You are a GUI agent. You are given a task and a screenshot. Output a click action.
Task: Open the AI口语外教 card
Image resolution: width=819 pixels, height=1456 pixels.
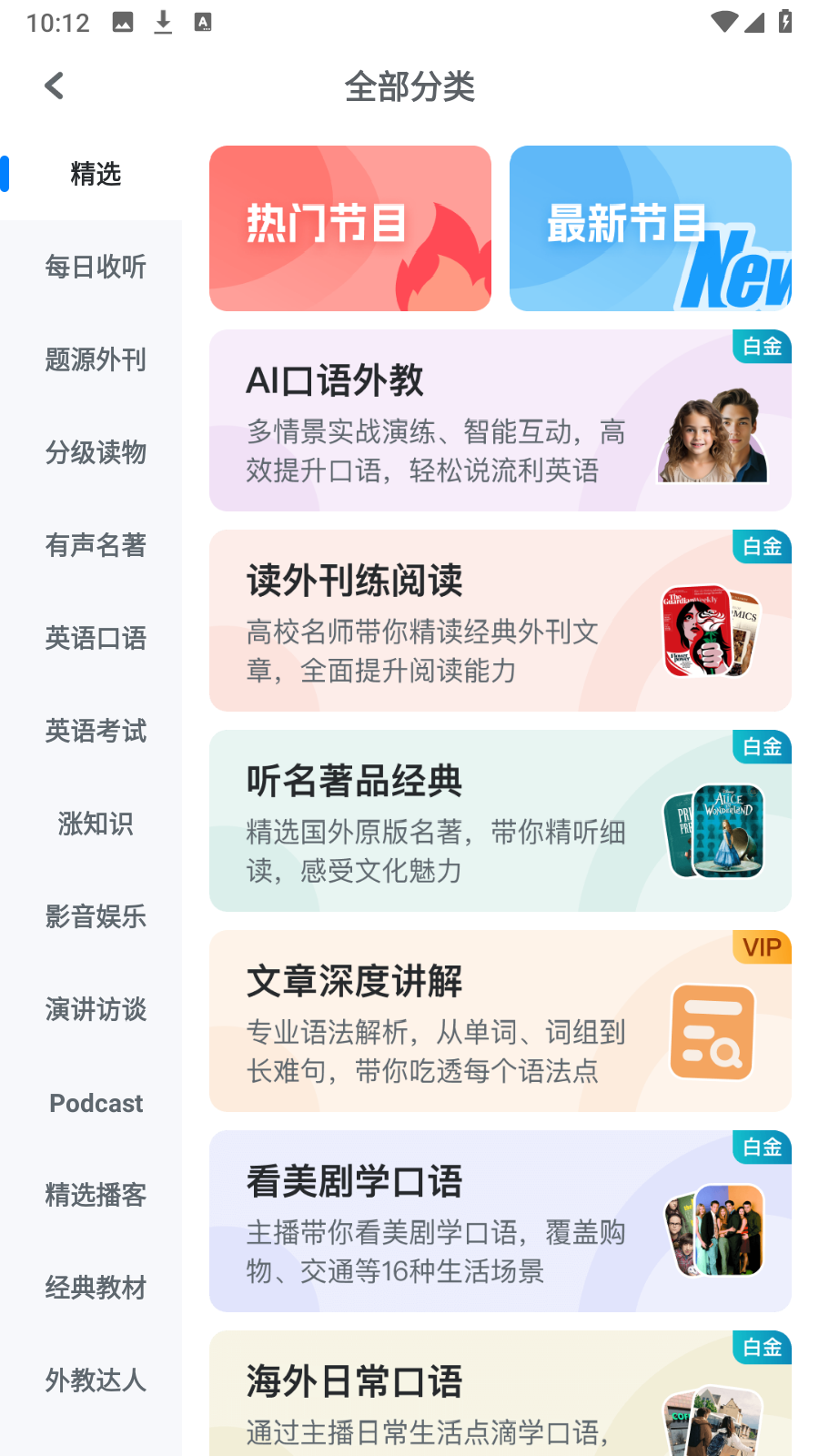(500, 420)
